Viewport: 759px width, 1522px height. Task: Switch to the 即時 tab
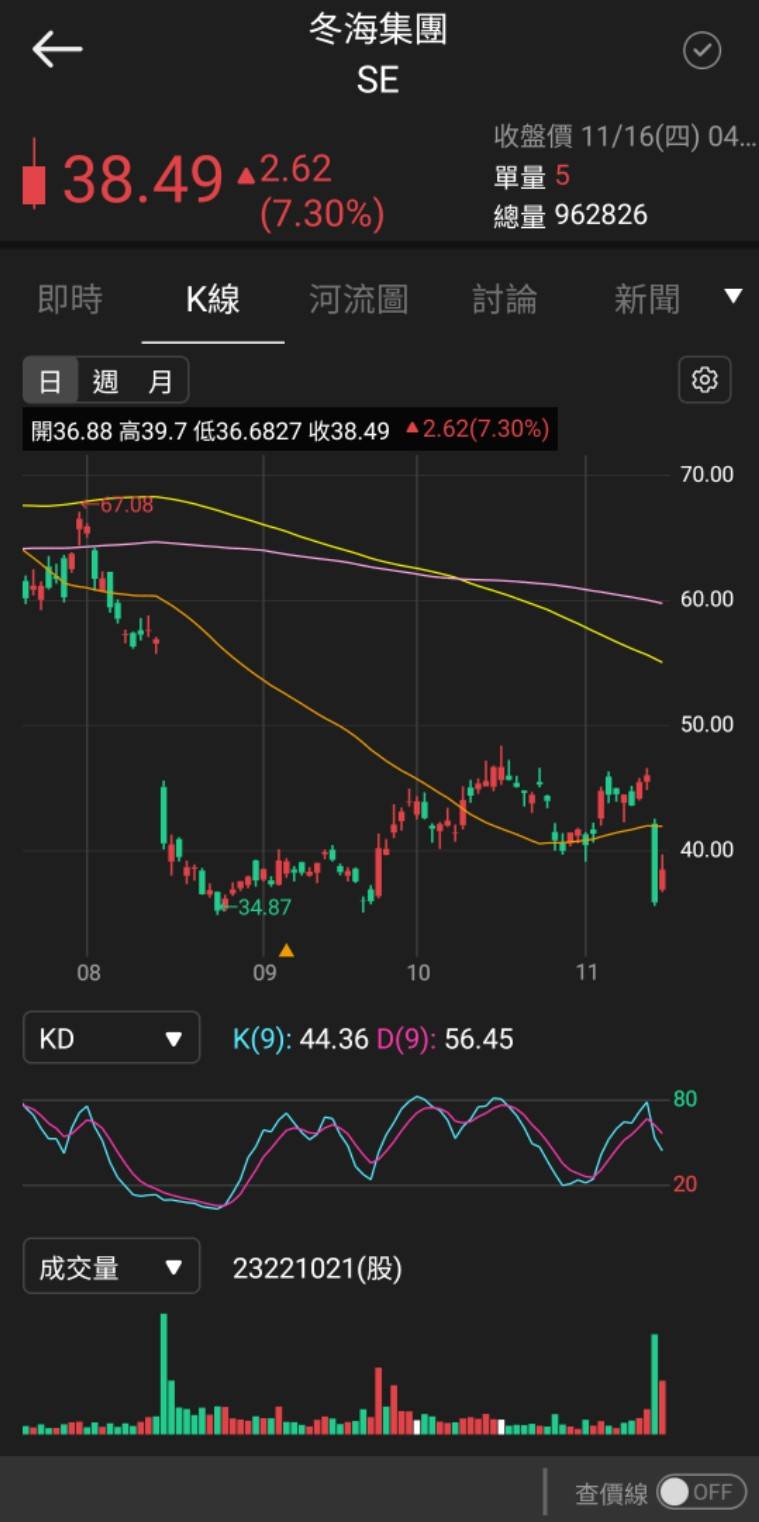[70, 299]
